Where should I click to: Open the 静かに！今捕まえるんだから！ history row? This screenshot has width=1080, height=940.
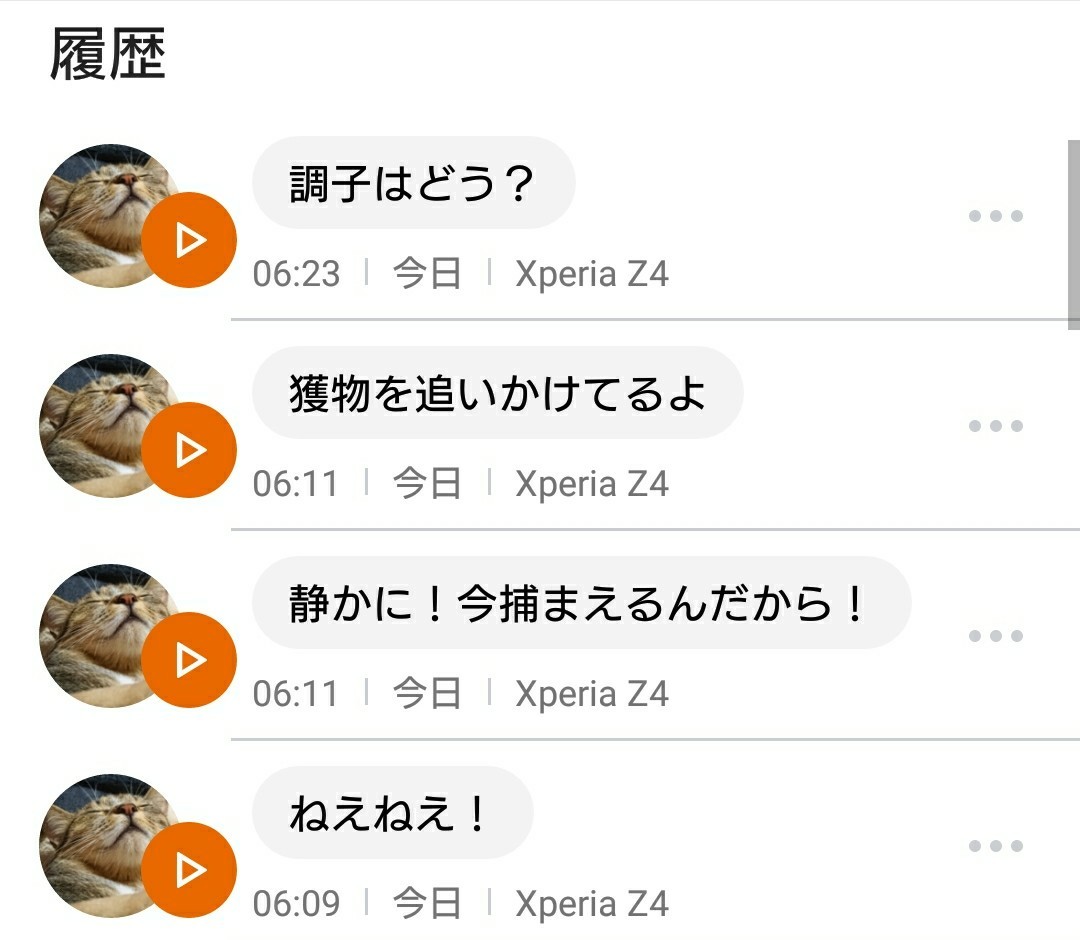580,604
